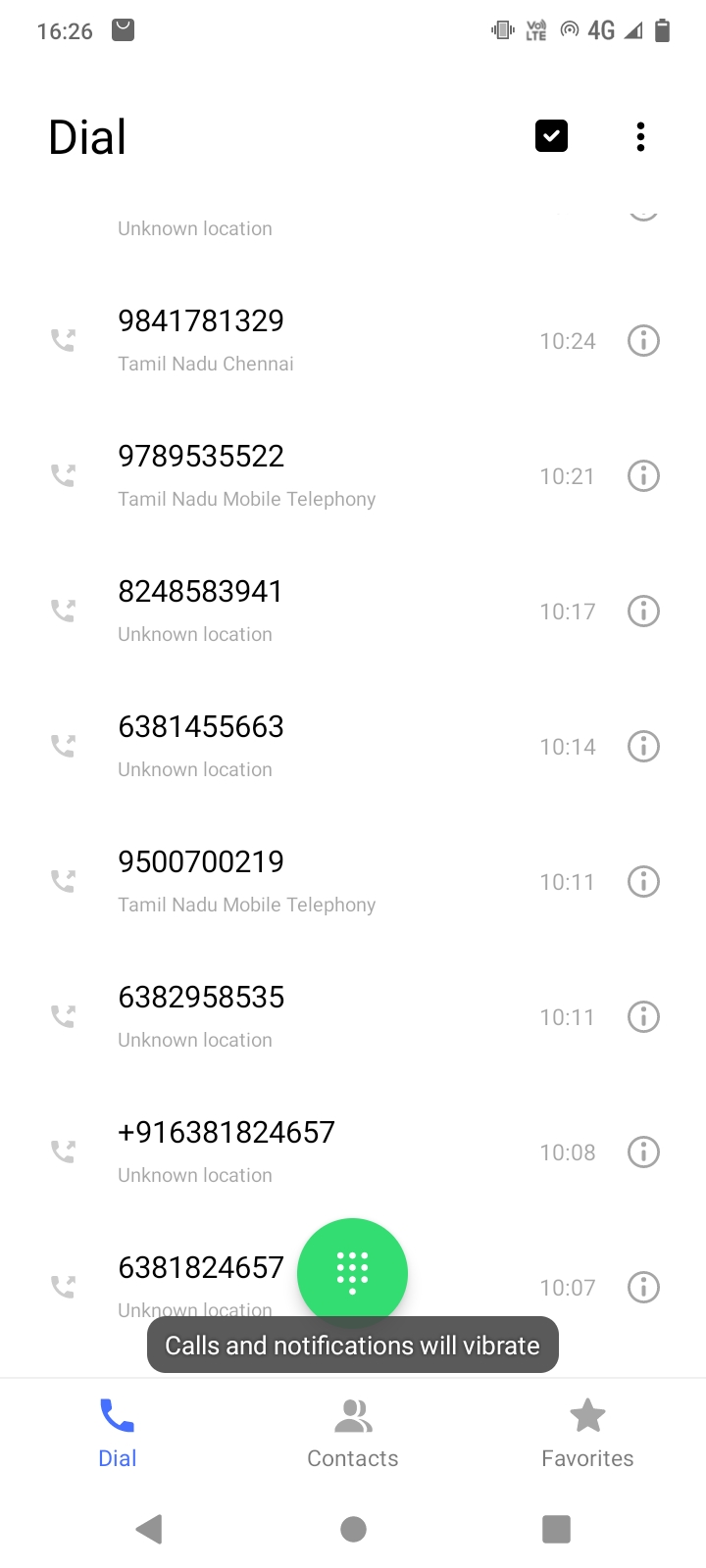Open info for 6381824657 at 10:07
This screenshot has width=706, height=1568.
coord(643,1288)
